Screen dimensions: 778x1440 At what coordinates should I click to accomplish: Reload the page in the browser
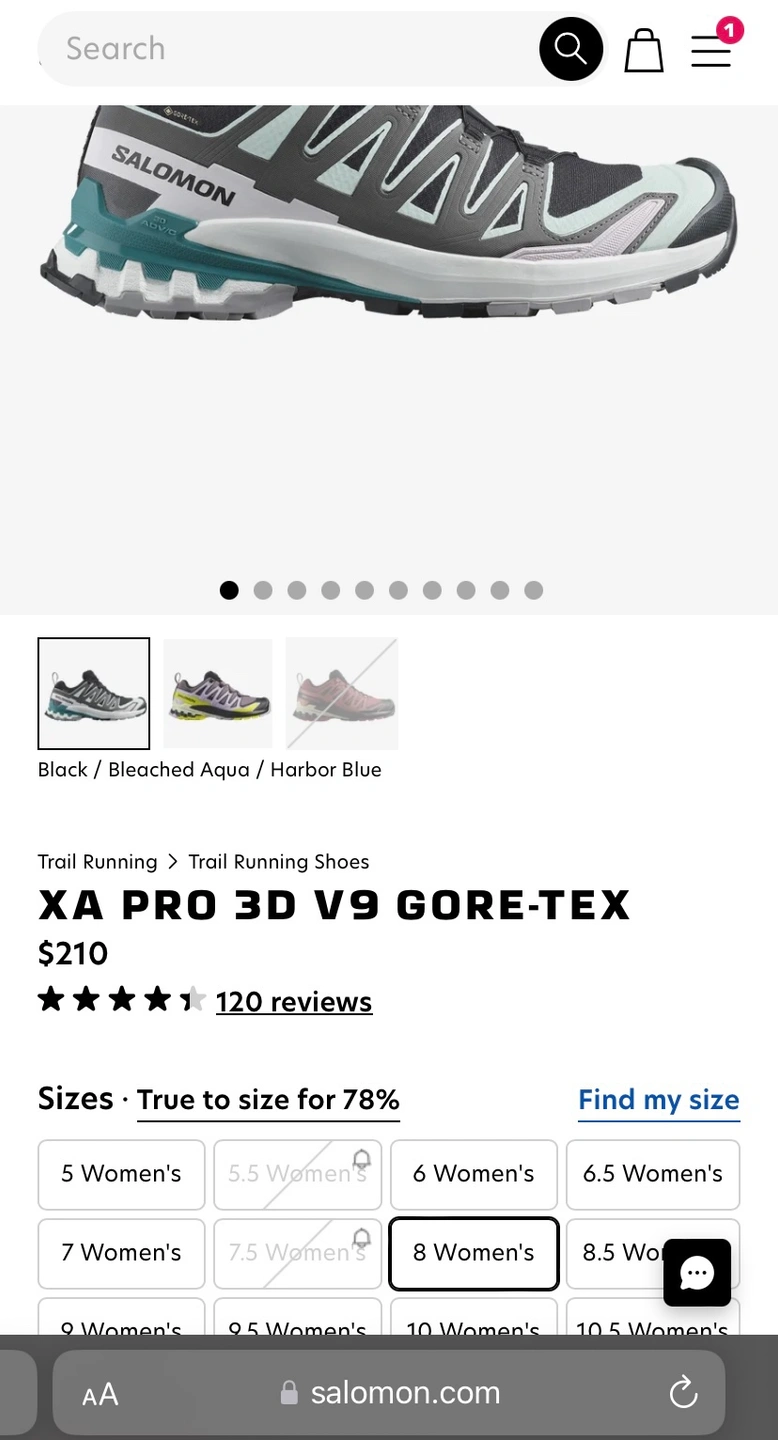point(683,1392)
